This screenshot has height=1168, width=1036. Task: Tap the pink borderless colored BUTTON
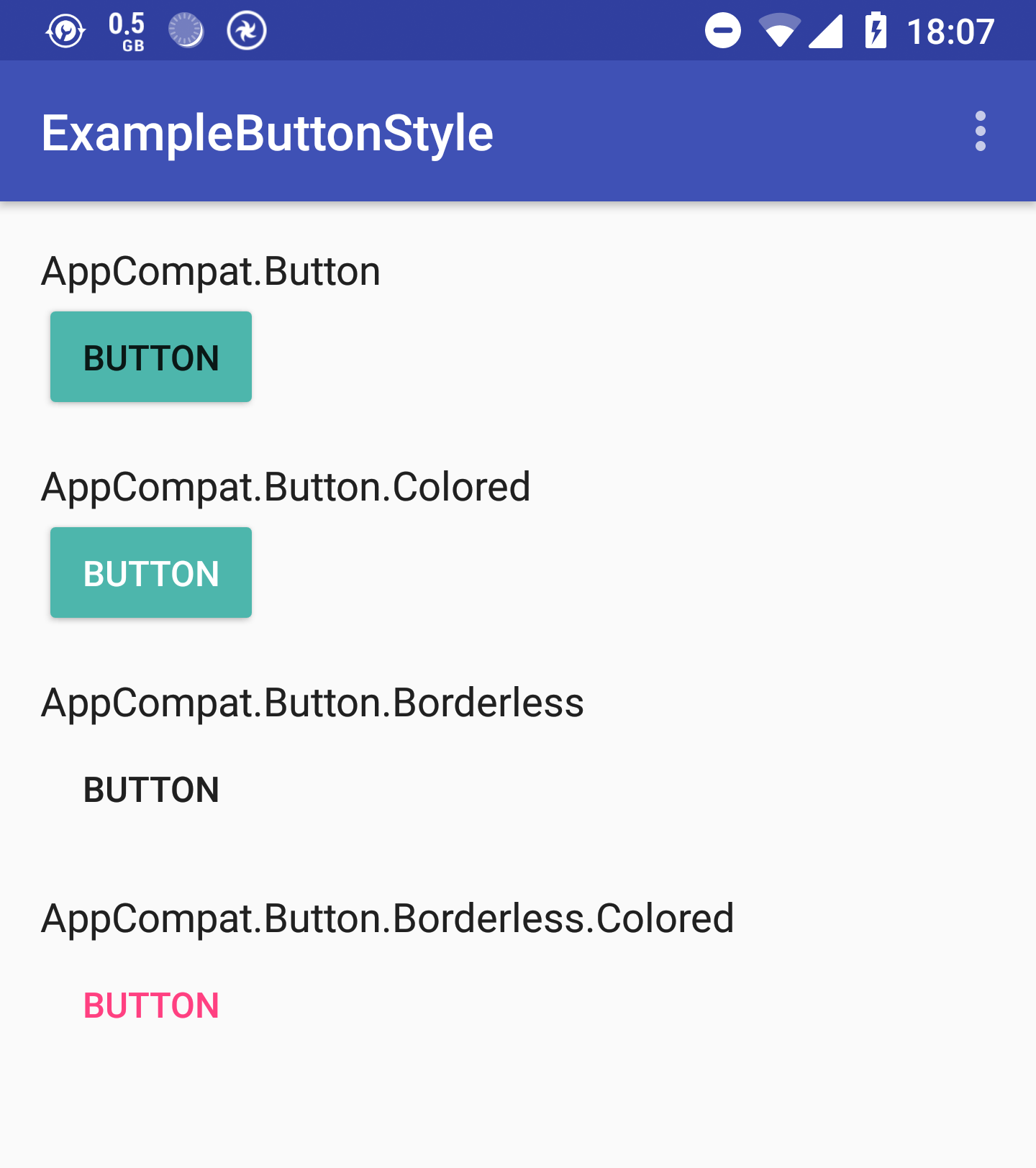(151, 1005)
